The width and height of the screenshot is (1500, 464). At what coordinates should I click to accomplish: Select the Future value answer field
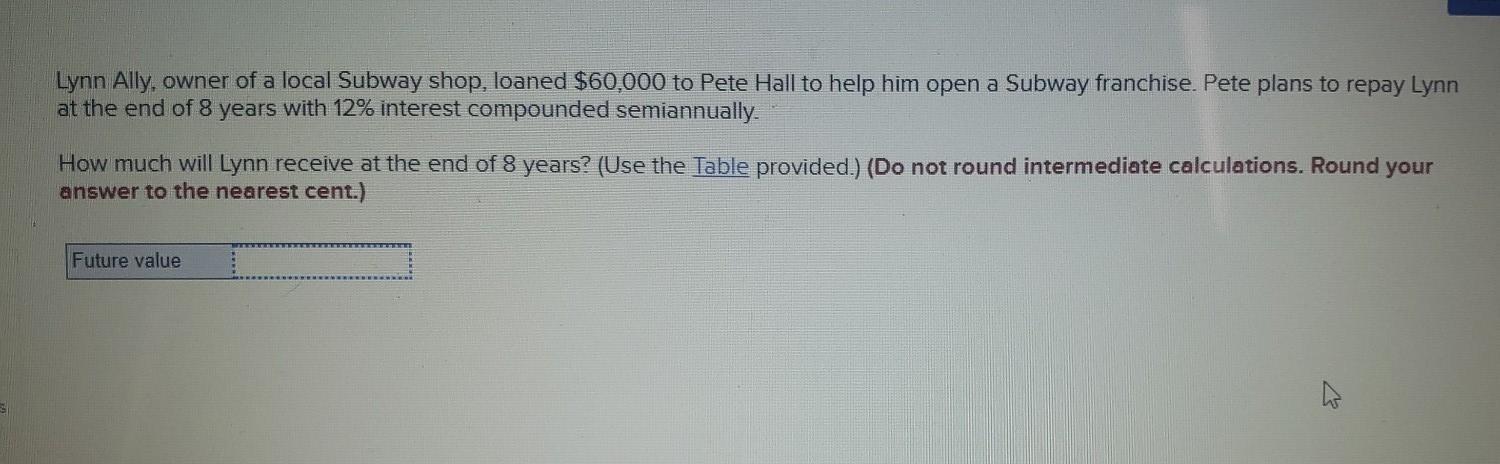click(322, 262)
